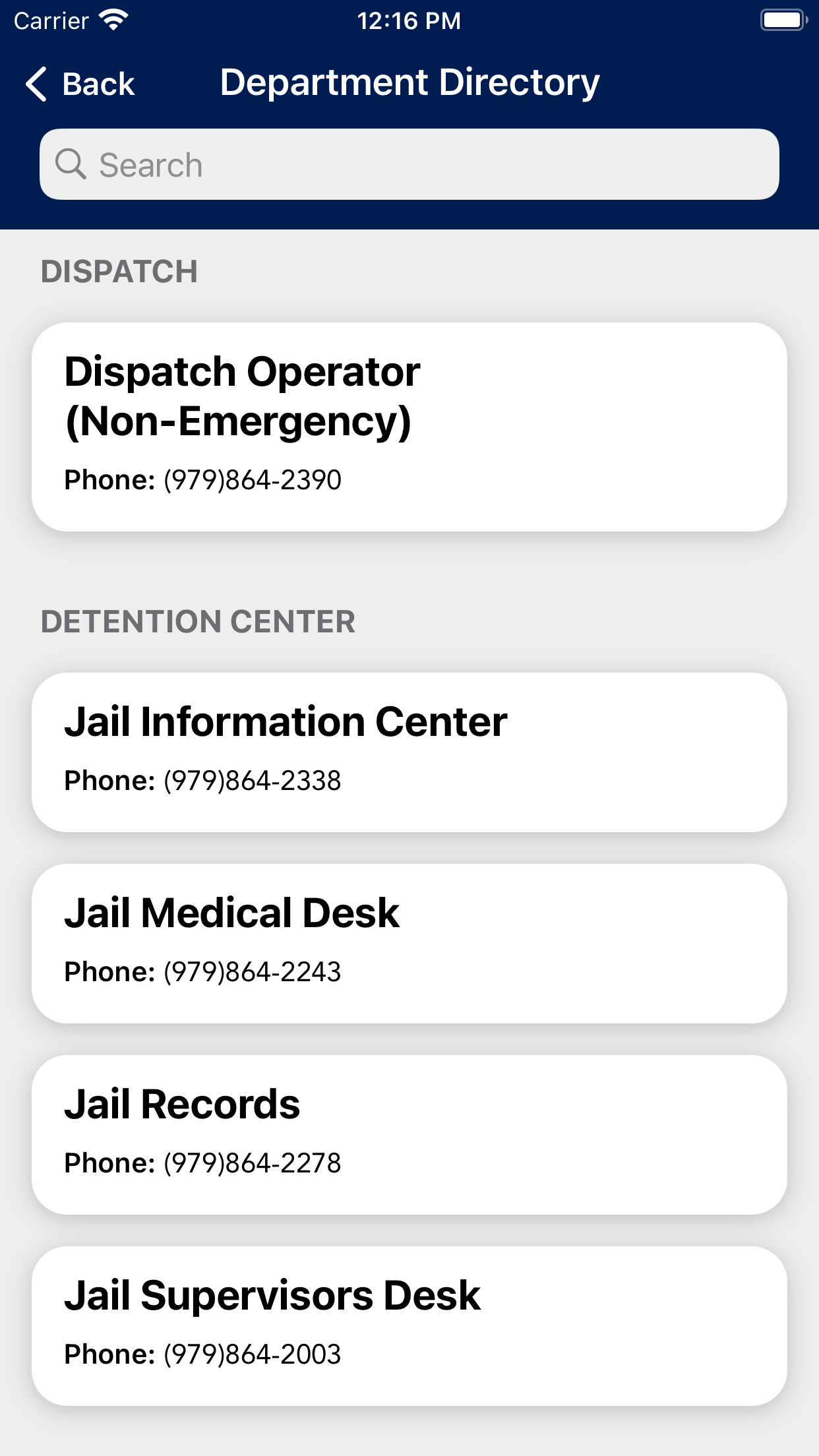Click the magnifying glass search icon
The height and width of the screenshot is (1456, 819).
[x=71, y=164]
